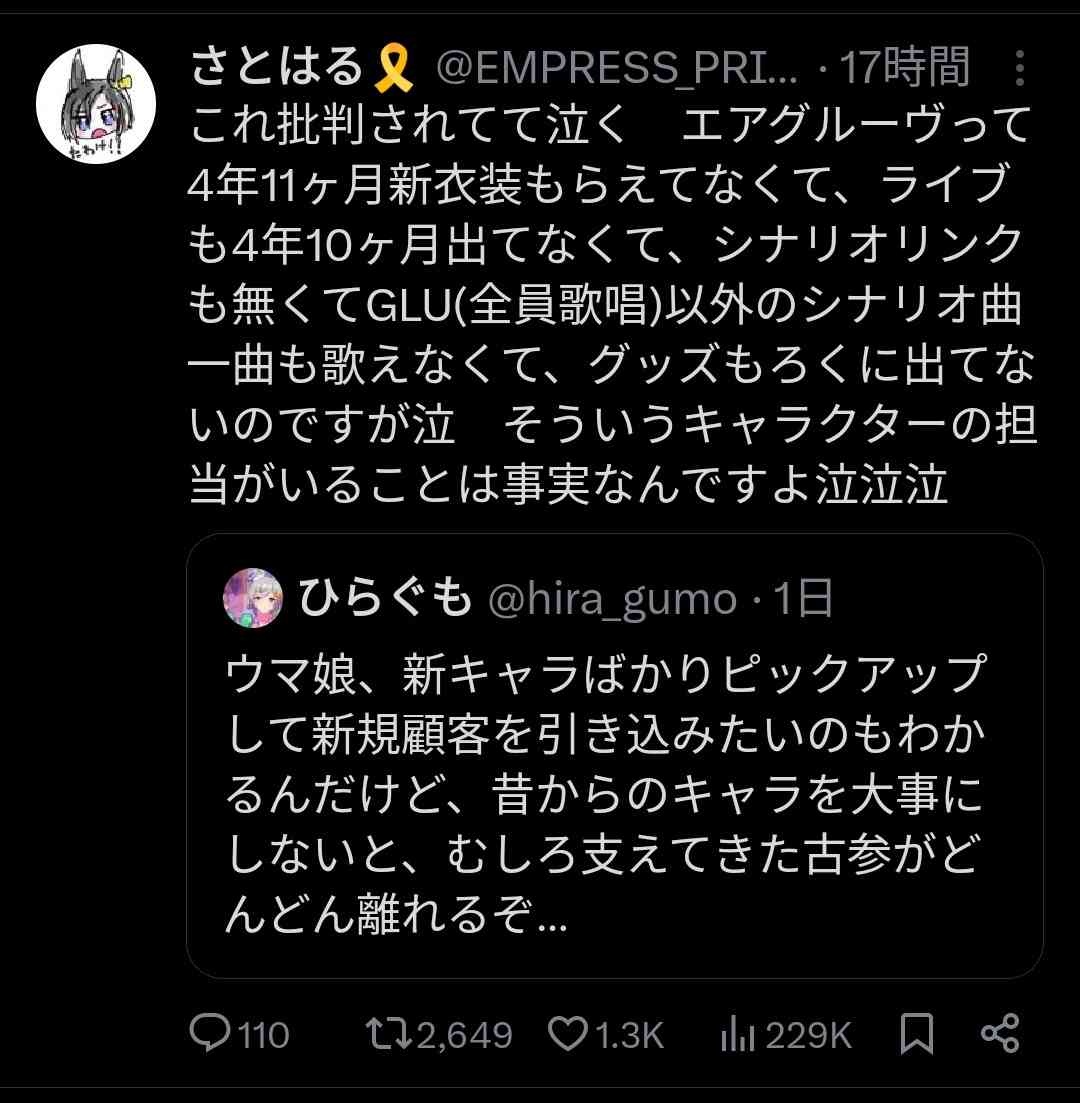Screen dimensions: 1080x1103
Task: Open the tweet's overflow menu
Action: click(x=1019, y=68)
